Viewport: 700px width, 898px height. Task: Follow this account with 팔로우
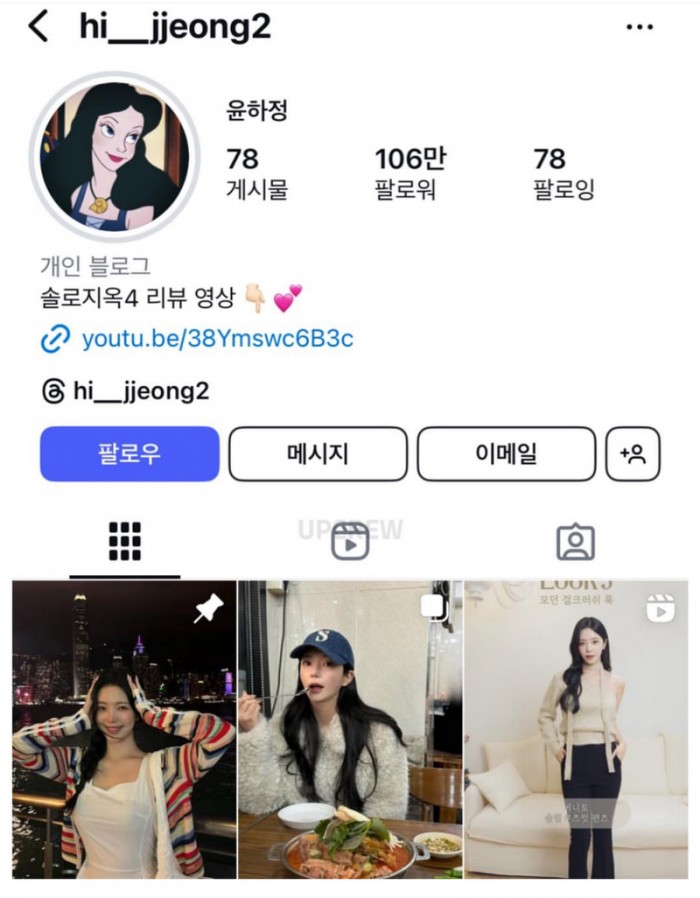click(x=129, y=454)
